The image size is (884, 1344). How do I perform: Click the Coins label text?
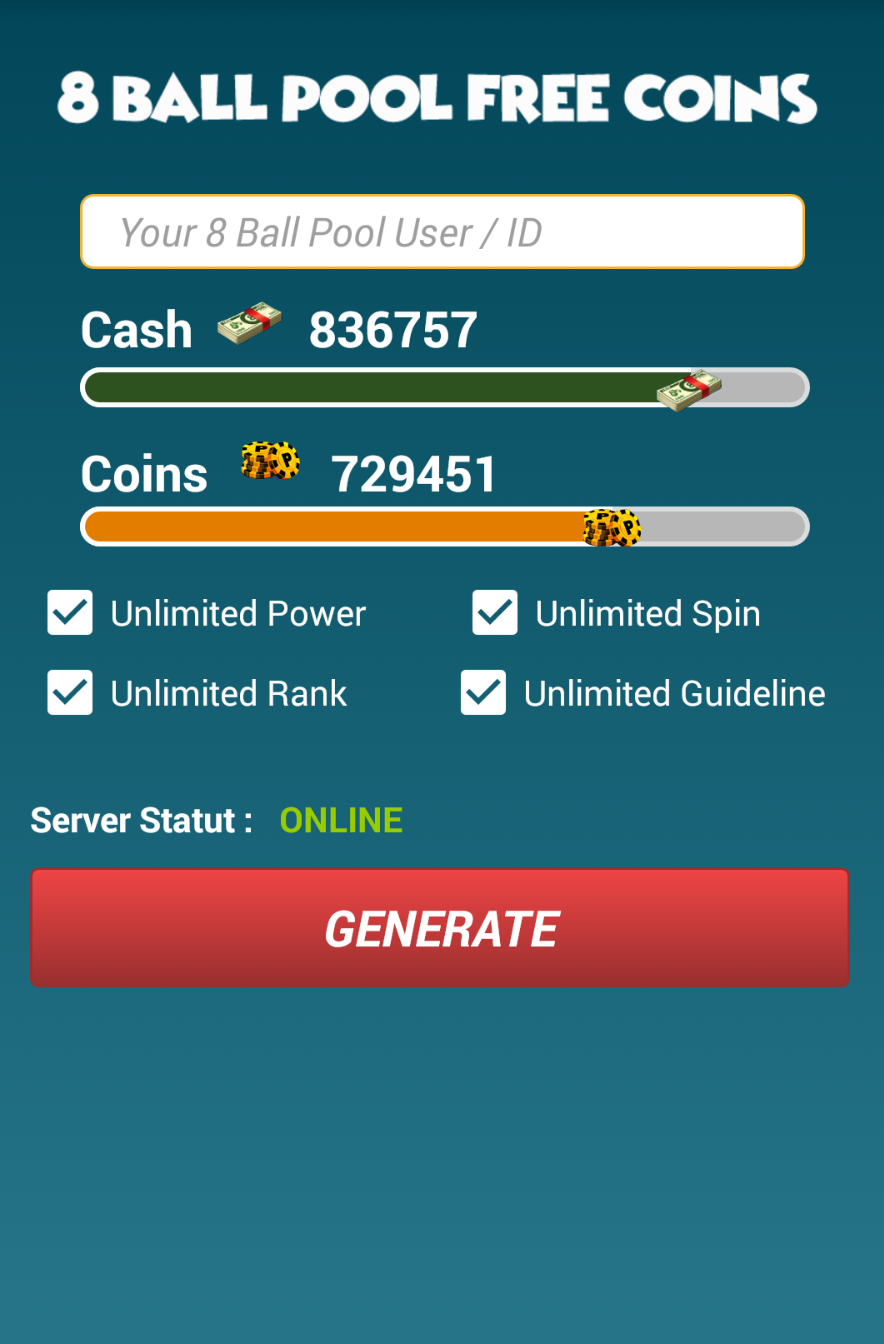click(x=143, y=472)
